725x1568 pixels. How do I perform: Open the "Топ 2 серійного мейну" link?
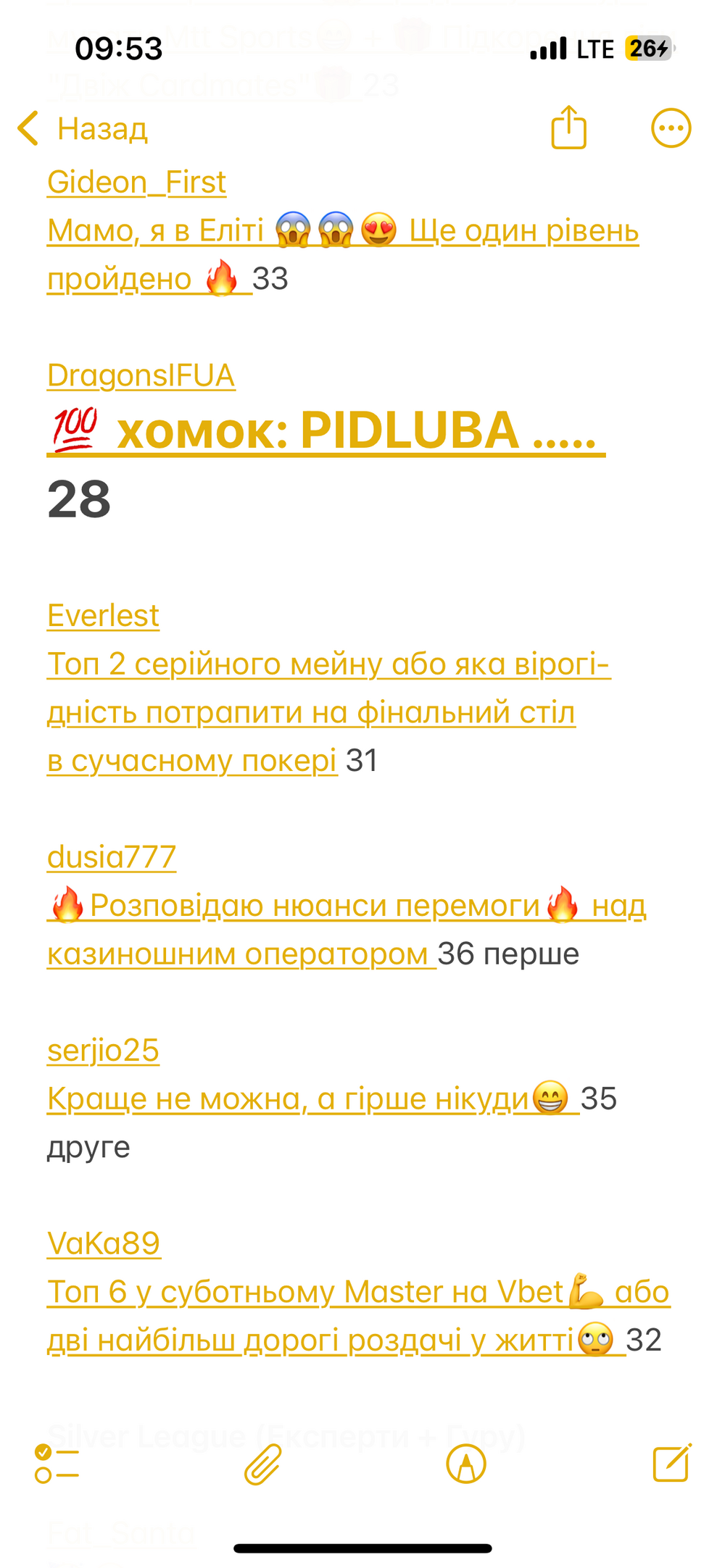(328, 664)
